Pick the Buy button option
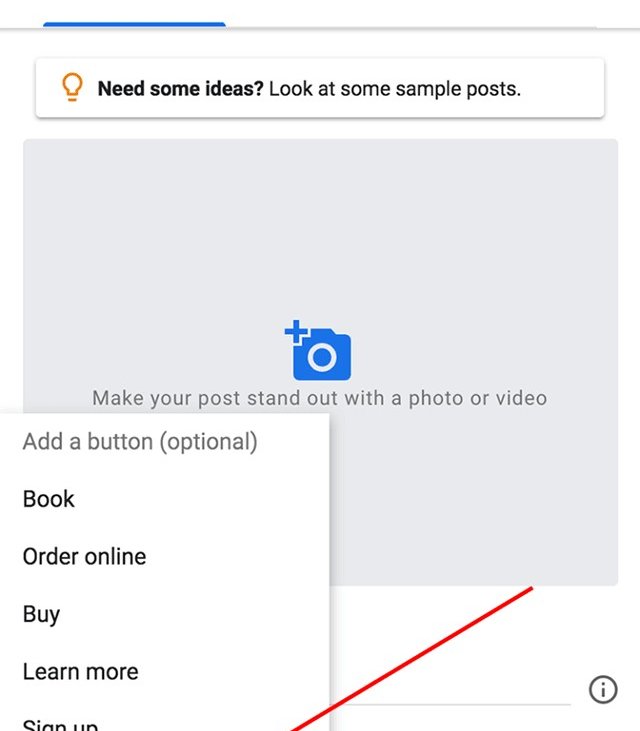The height and width of the screenshot is (731, 640). click(x=41, y=614)
